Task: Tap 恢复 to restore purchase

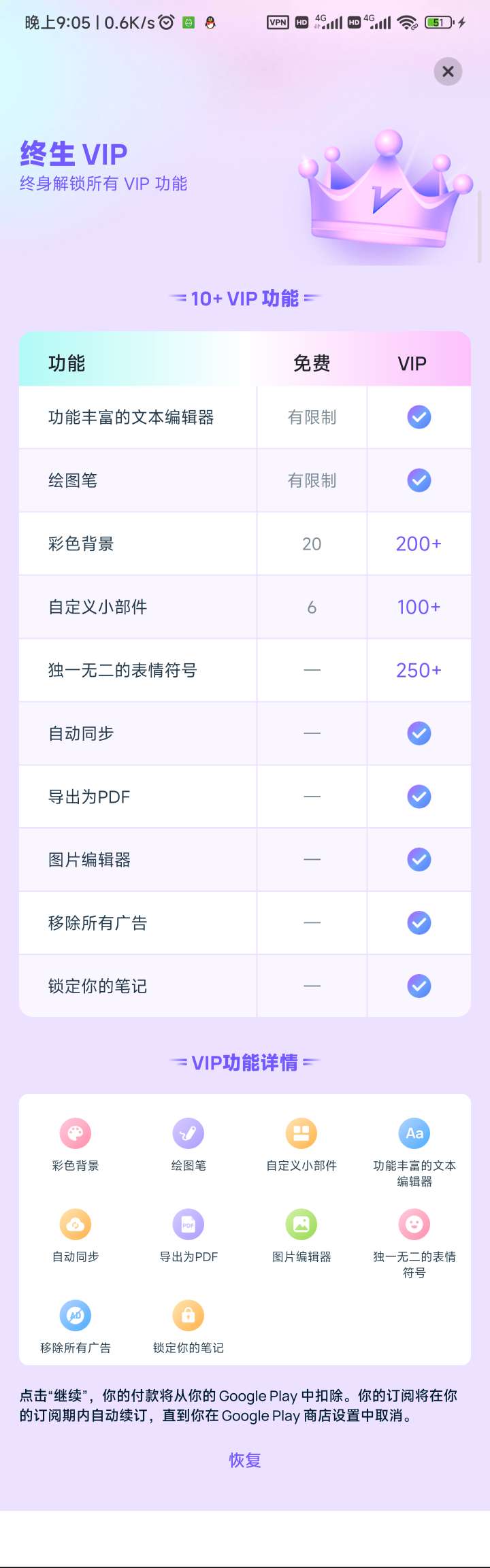Action: click(x=245, y=1460)
